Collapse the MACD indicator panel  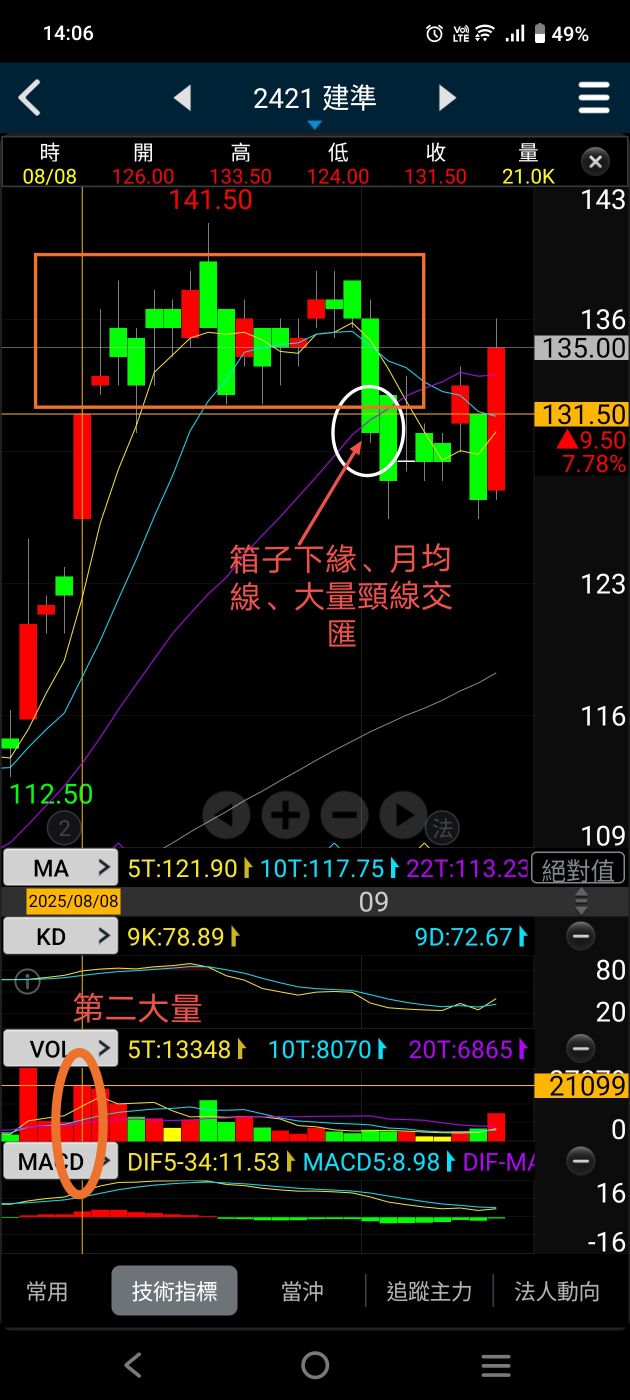[581, 1162]
